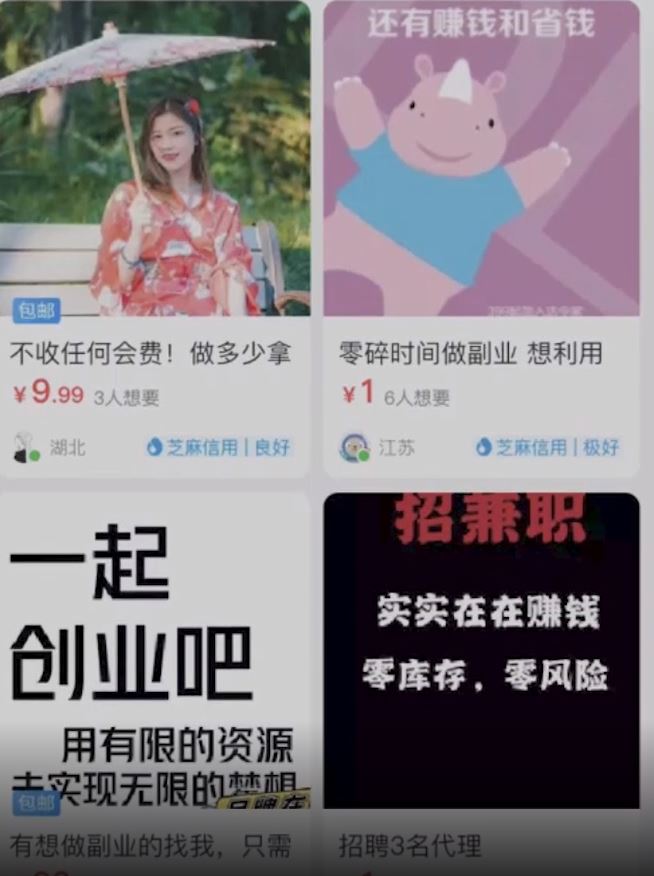Open the 招聘3名代理 listing

point(481,650)
